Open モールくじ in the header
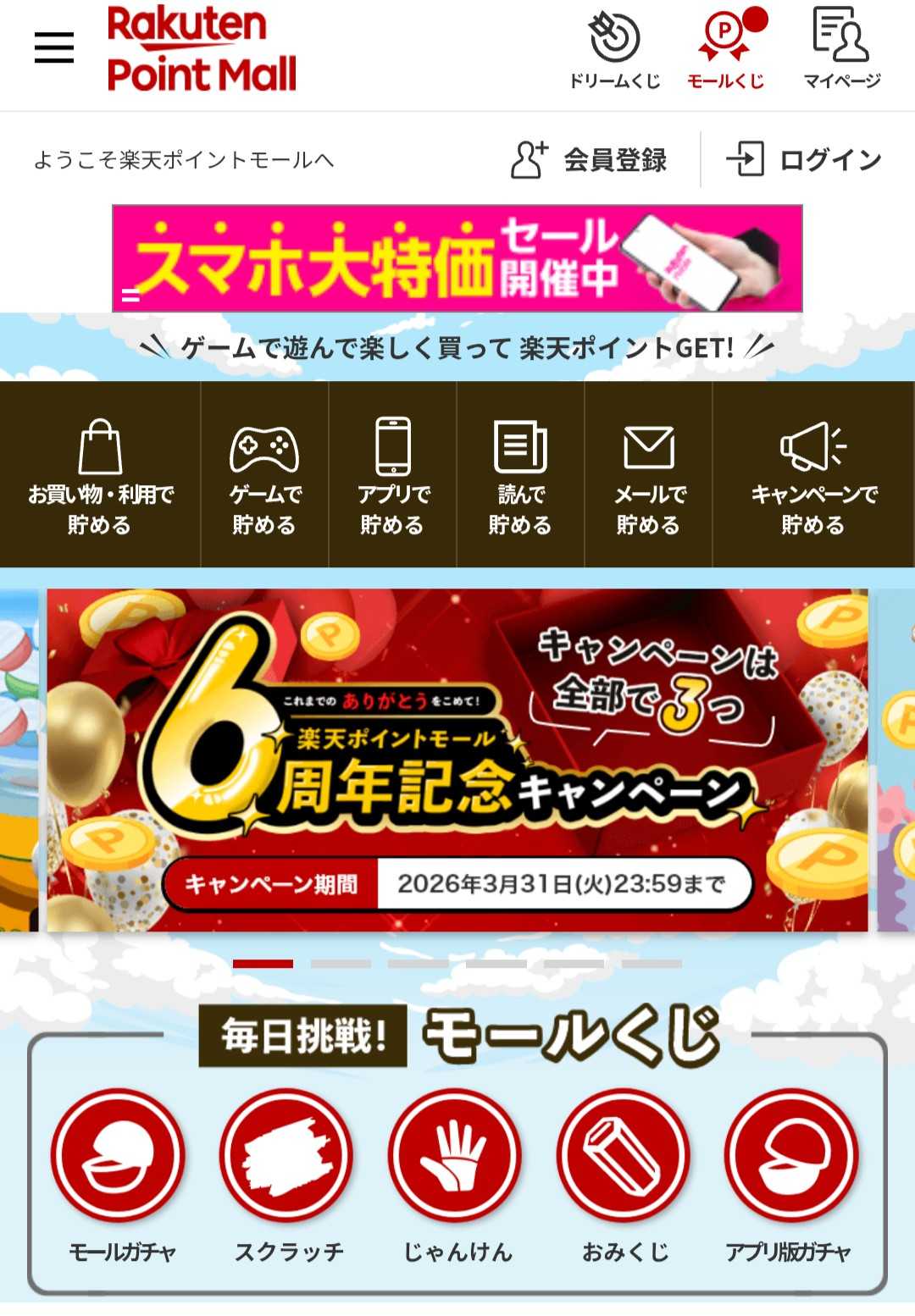Viewport: 915px width, 1316px height. coord(725,49)
